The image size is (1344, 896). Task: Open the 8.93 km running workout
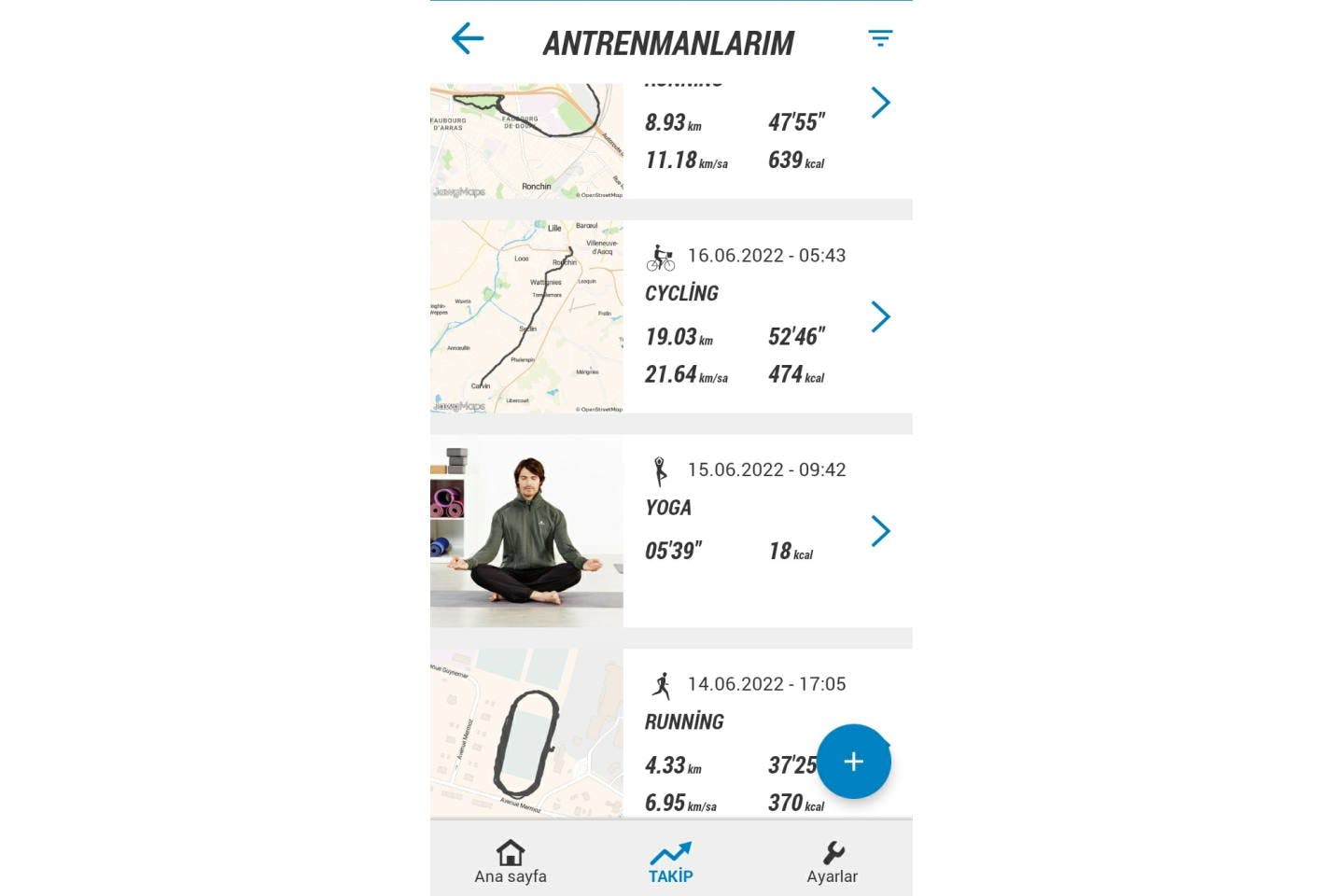(728, 140)
